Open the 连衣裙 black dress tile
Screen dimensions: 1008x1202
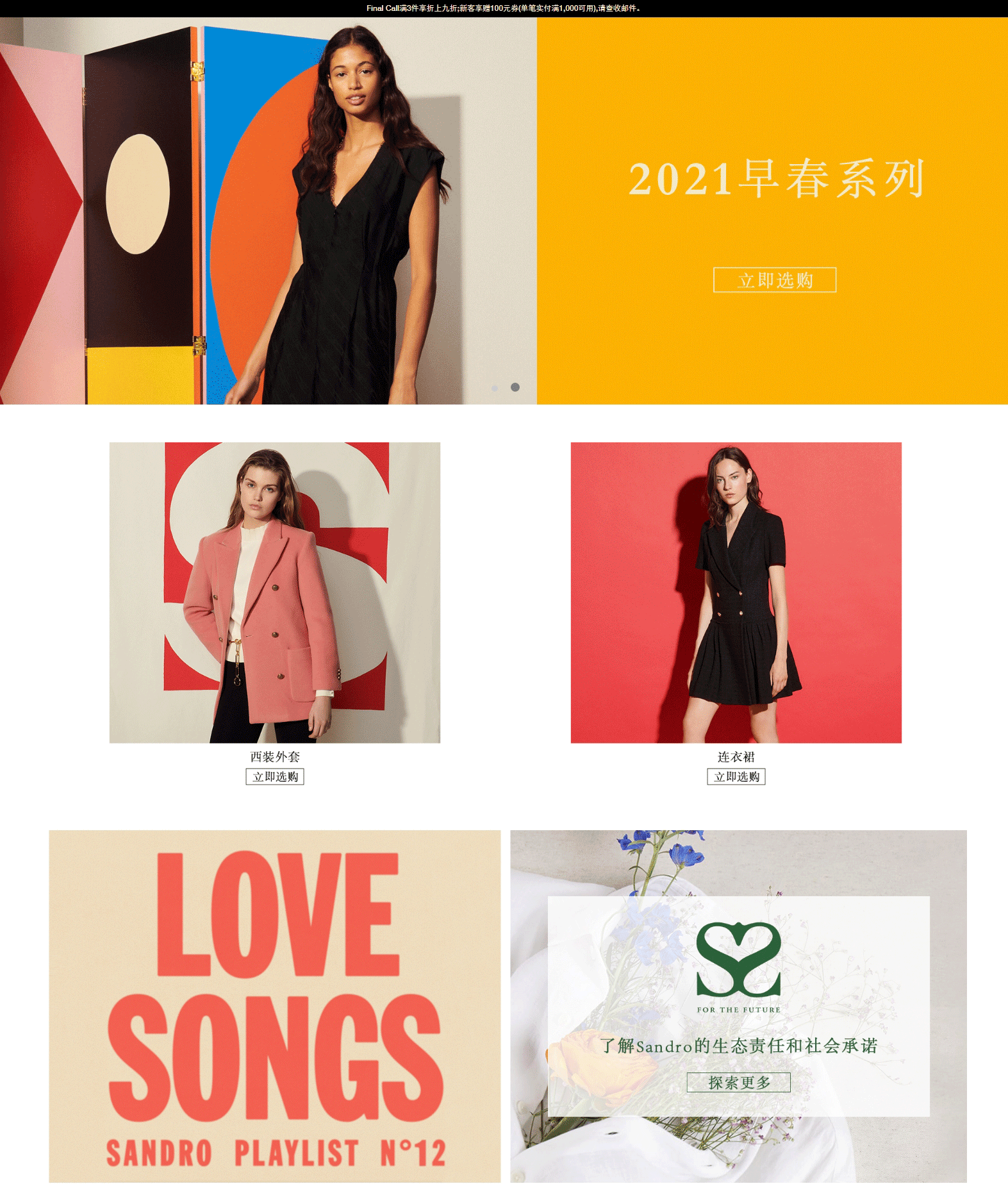[736, 592]
